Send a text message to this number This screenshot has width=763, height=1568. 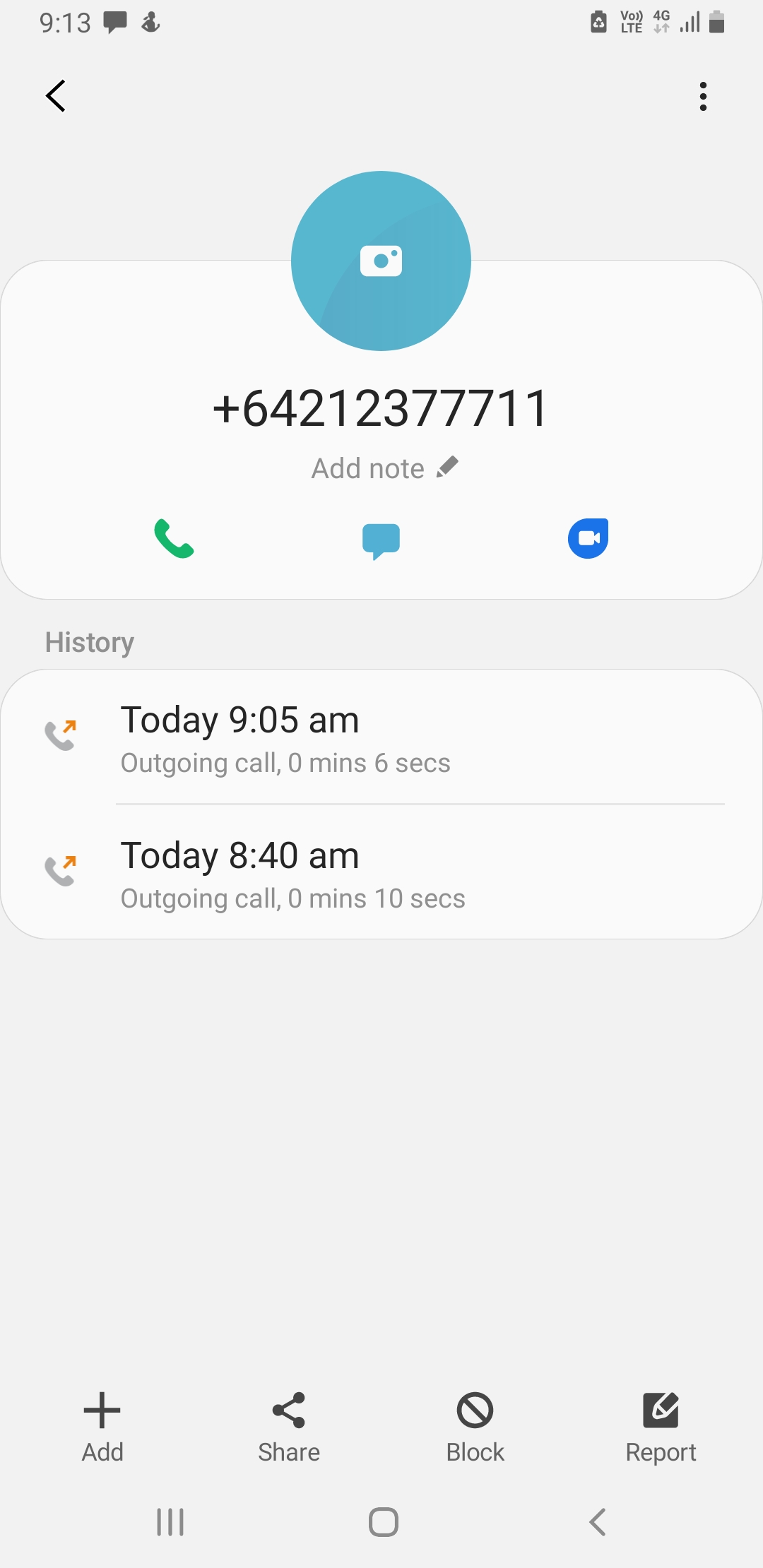click(381, 540)
